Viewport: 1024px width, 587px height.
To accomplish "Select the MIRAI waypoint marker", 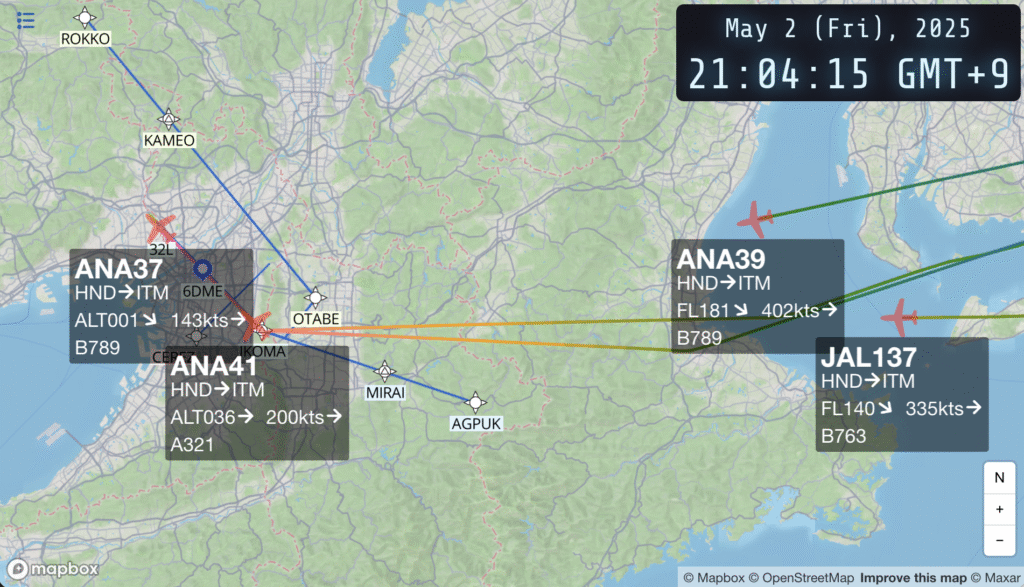I will click(x=385, y=371).
